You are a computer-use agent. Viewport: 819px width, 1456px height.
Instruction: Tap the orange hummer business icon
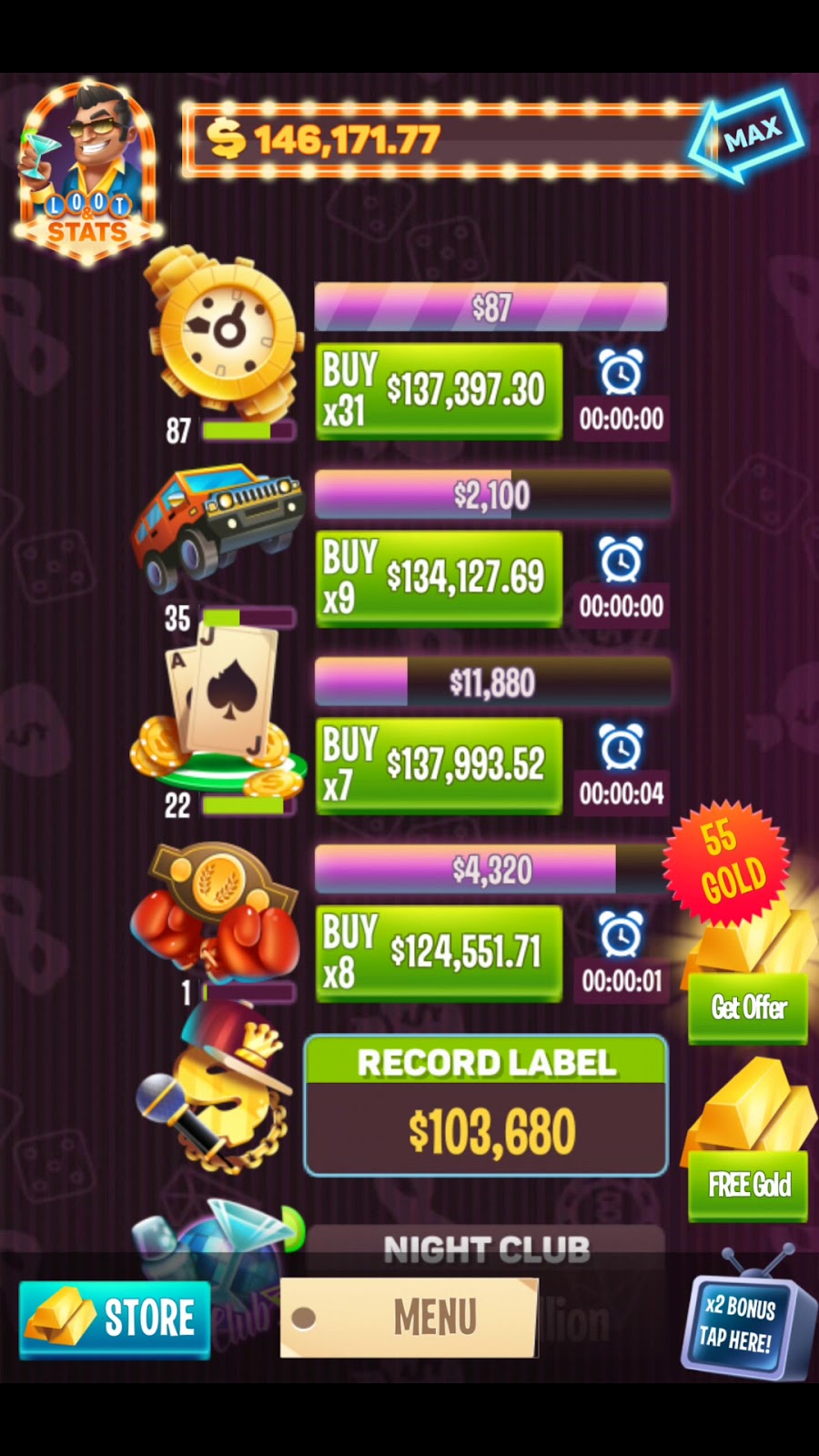tap(218, 528)
